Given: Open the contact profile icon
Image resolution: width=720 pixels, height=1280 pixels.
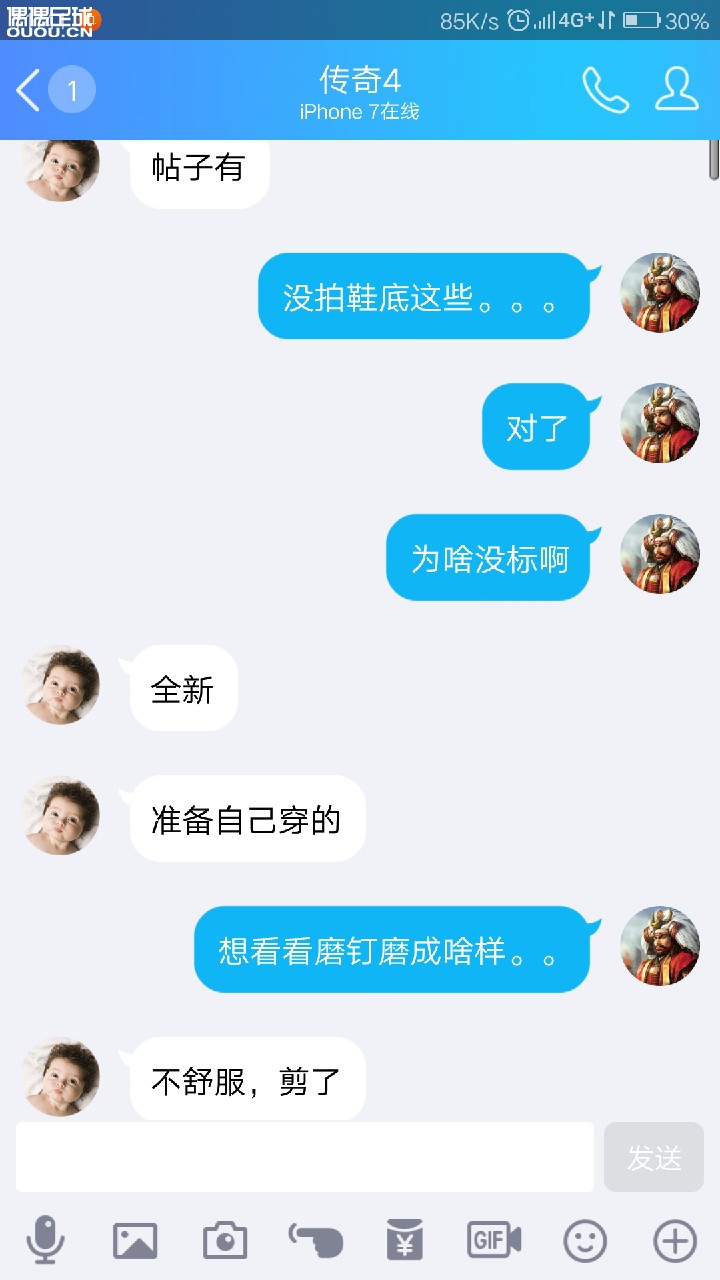Looking at the screenshot, I should [677, 90].
